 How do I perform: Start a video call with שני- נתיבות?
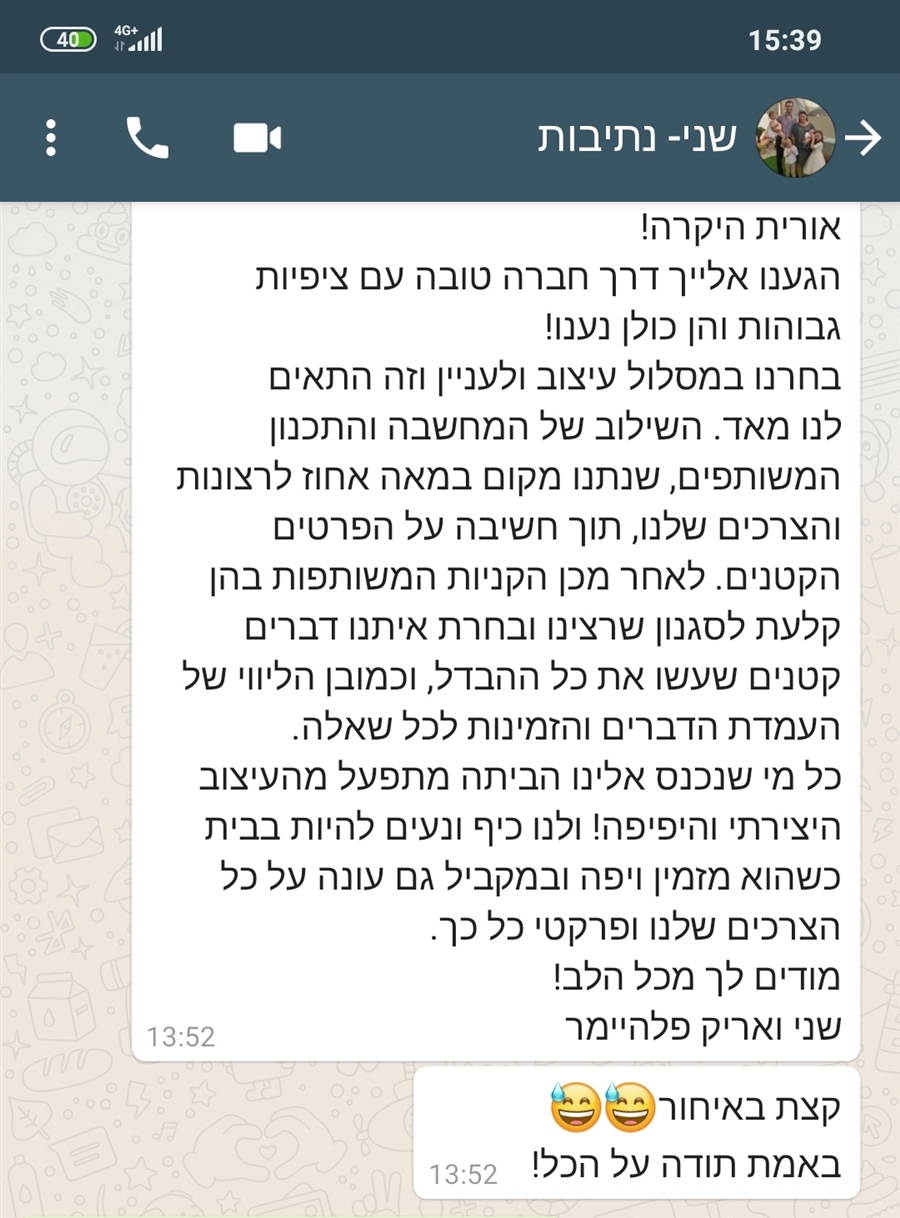(257, 138)
